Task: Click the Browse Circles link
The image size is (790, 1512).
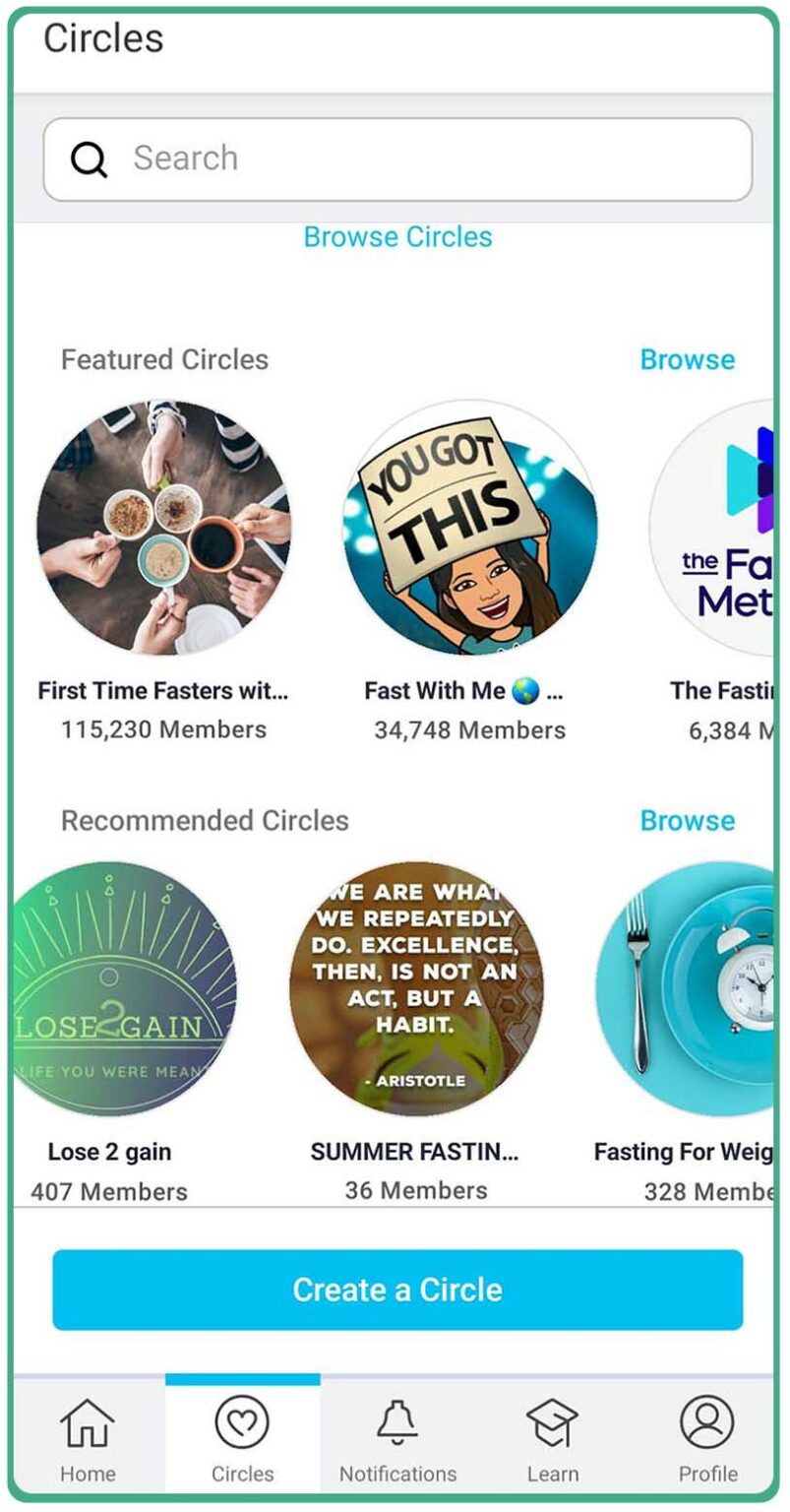Action: (x=397, y=236)
